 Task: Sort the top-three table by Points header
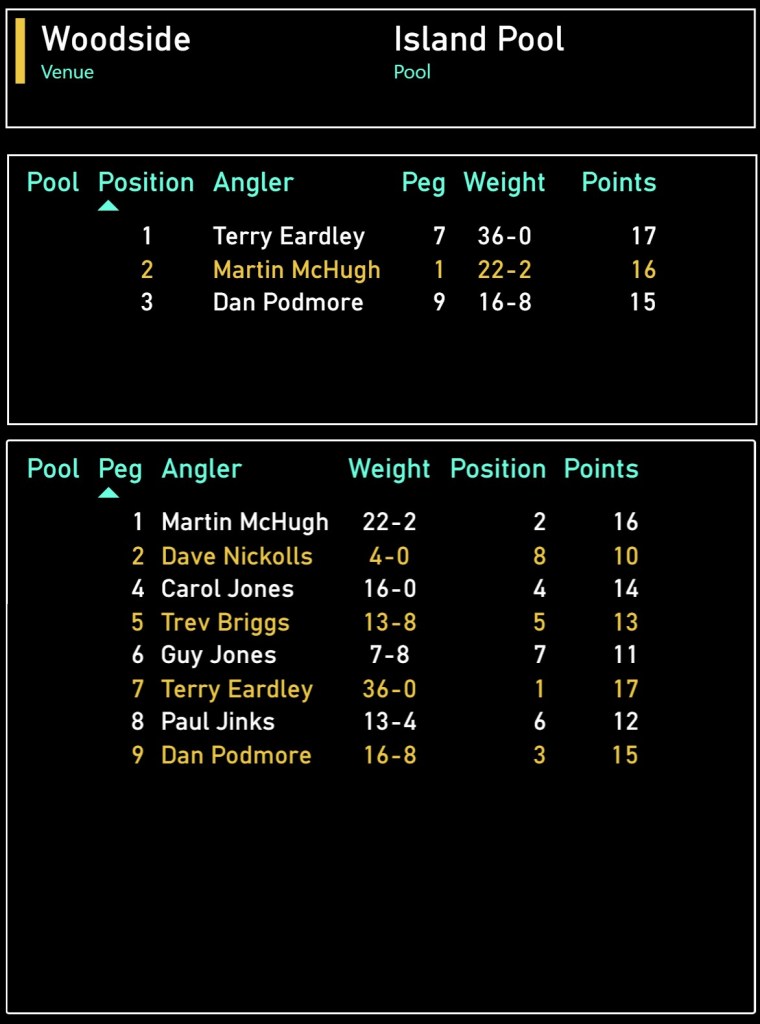point(619,183)
